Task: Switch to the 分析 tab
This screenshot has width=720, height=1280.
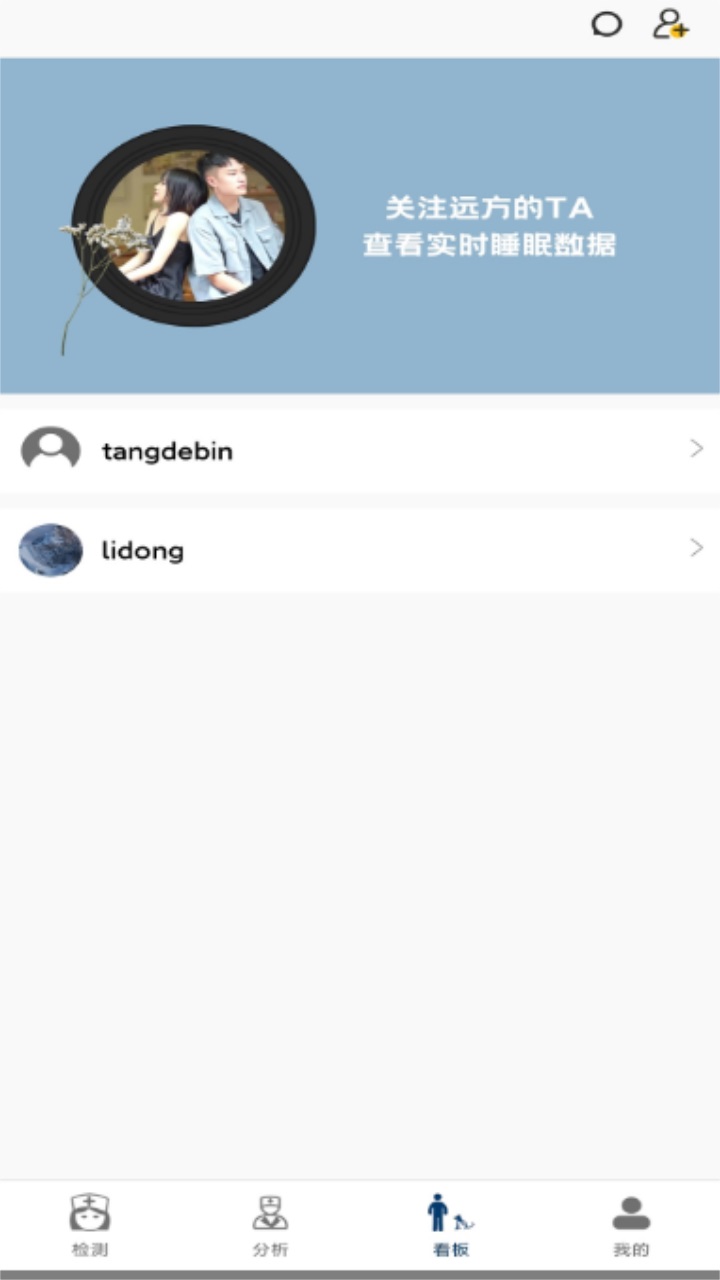Action: click(270, 1225)
